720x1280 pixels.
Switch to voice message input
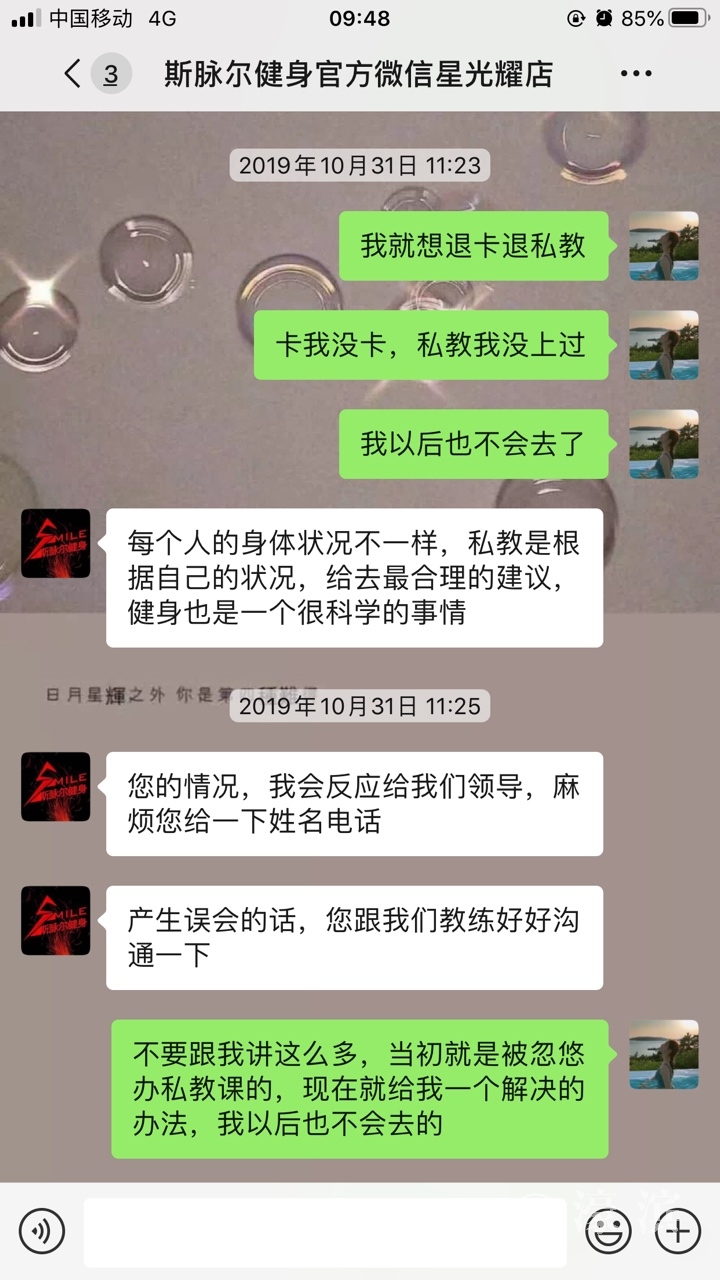point(41,1231)
